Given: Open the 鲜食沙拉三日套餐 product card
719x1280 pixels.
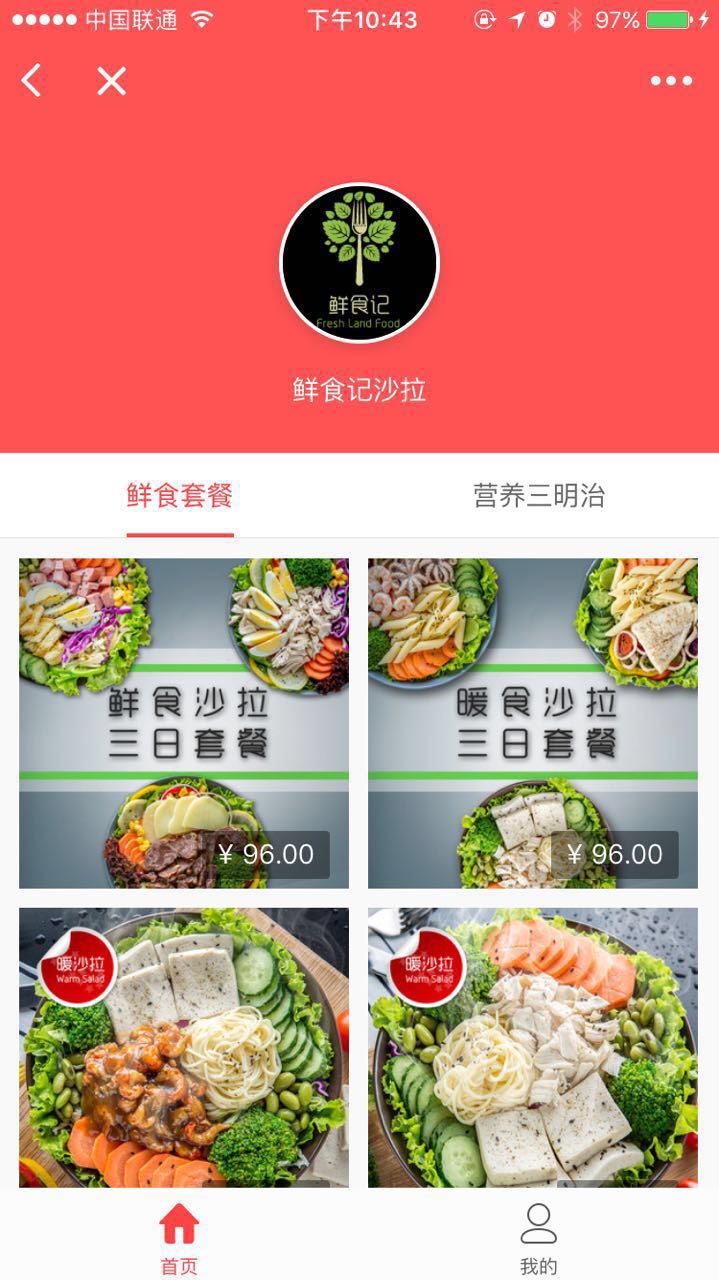Looking at the screenshot, I should tap(184, 723).
